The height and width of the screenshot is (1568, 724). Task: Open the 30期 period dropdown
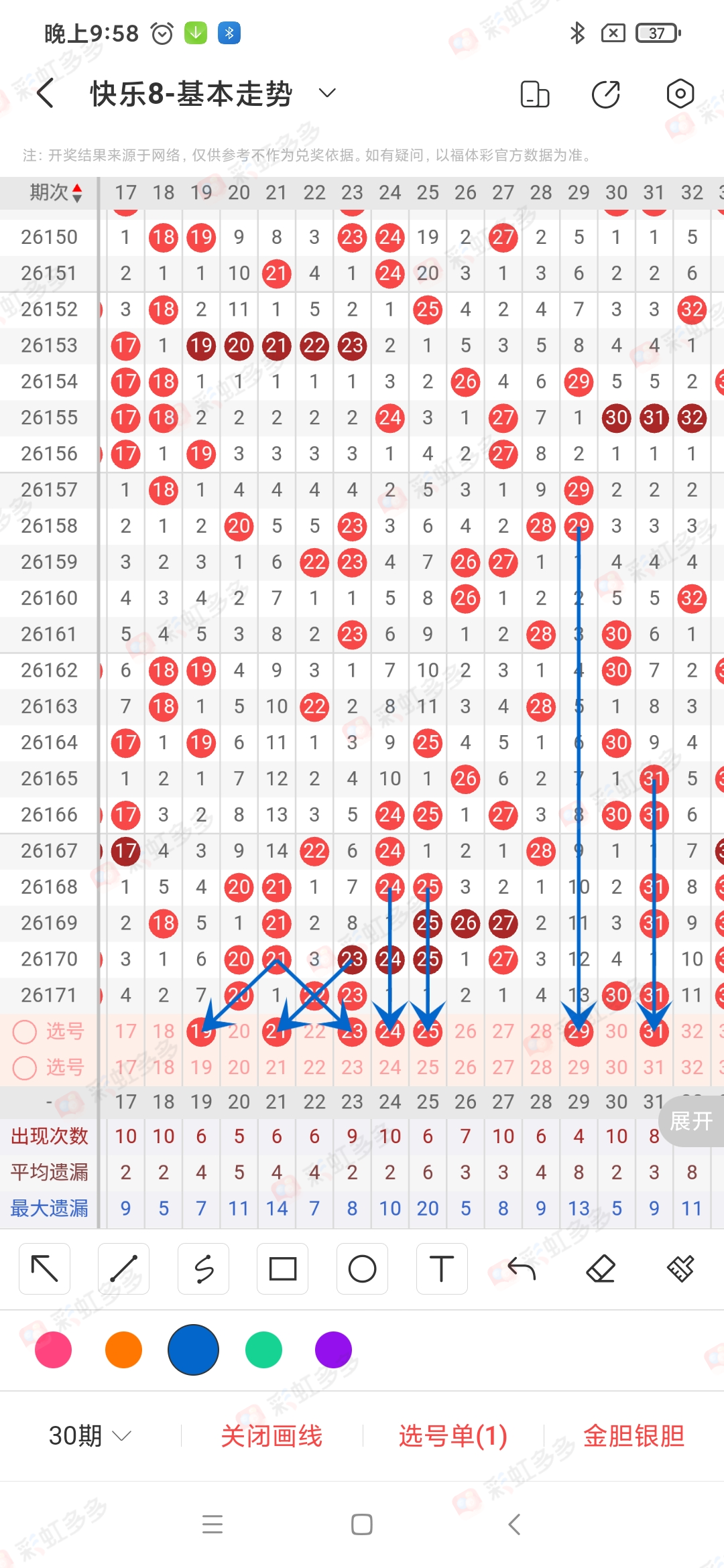[x=90, y=1435]
